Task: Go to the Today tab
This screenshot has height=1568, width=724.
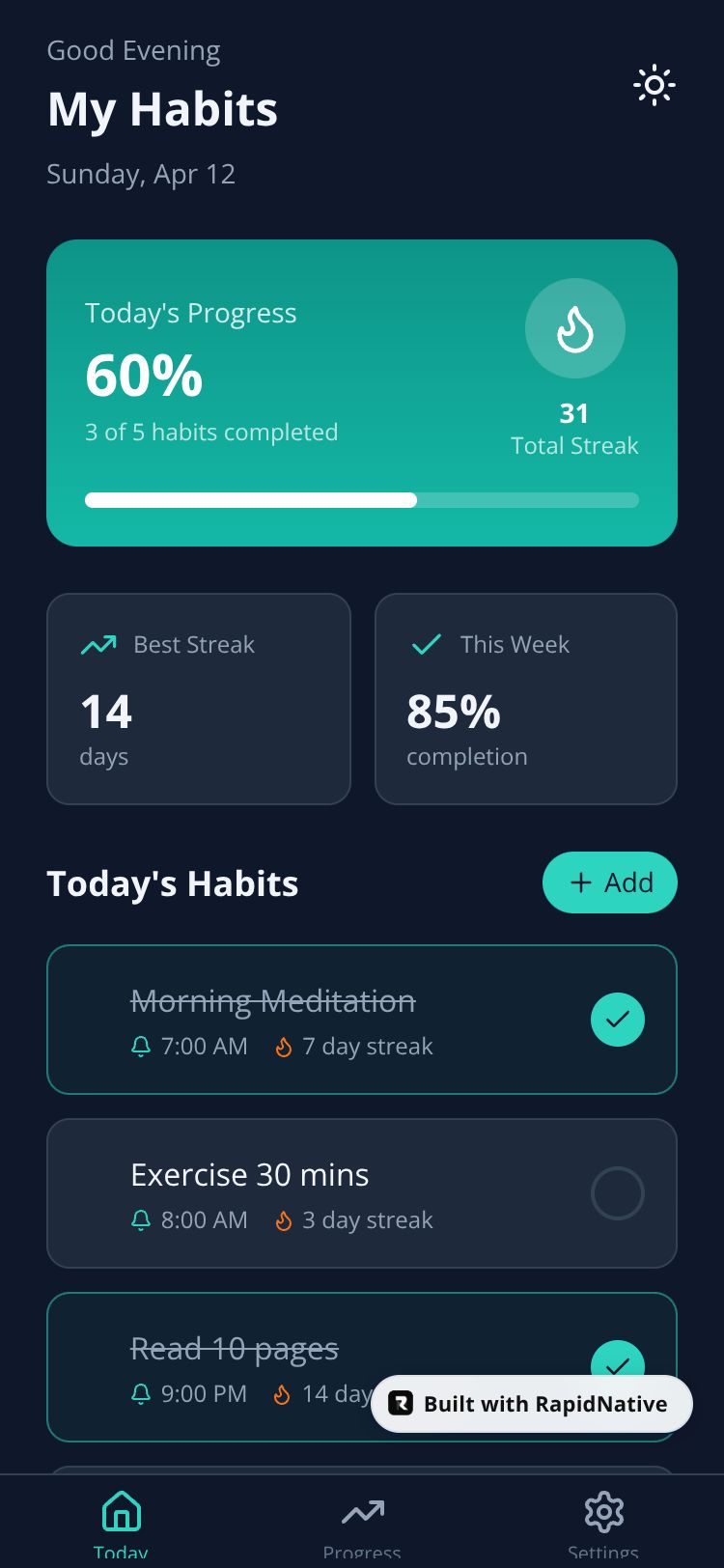Action: [x=121, y=1524]
